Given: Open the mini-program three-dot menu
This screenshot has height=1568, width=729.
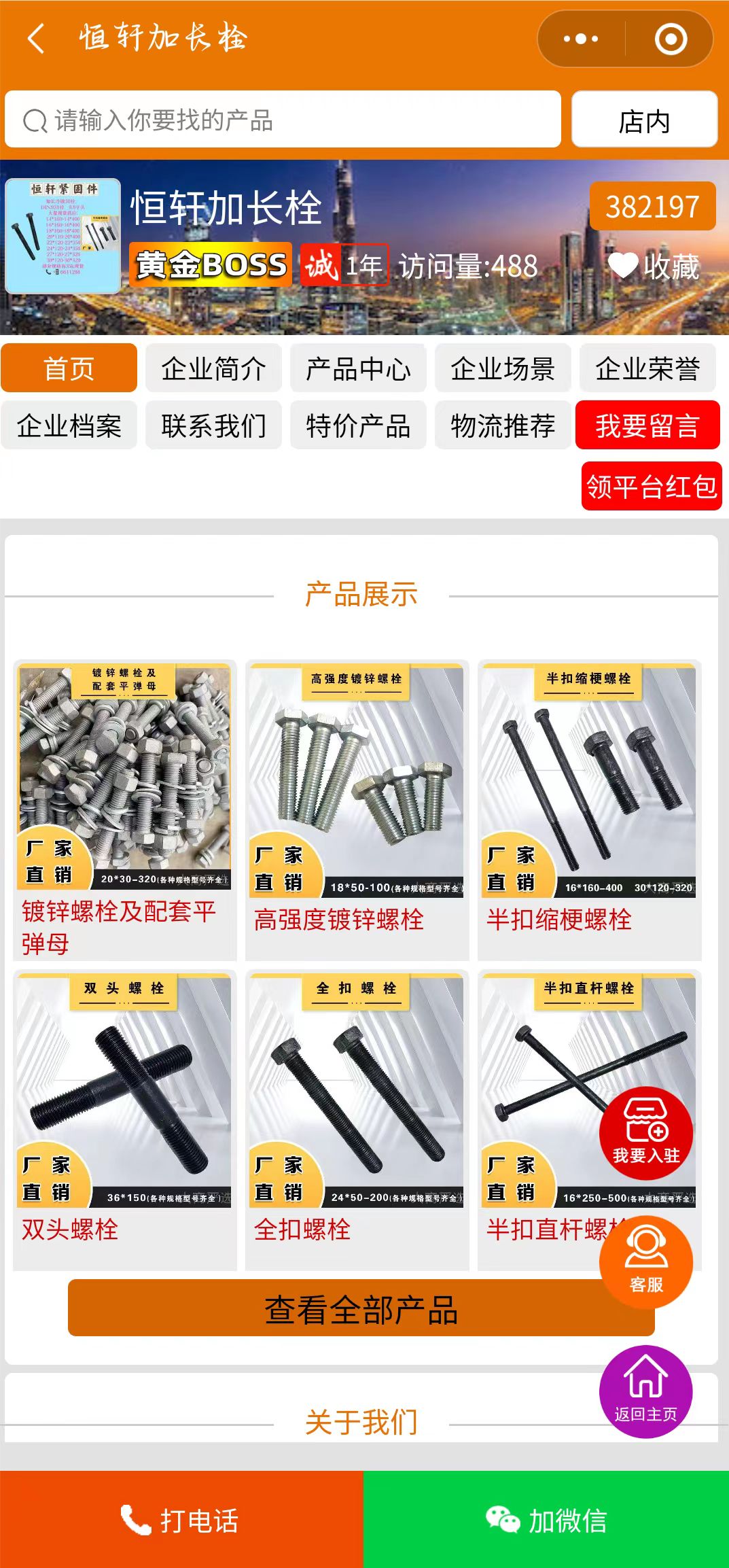Looking at the screenshot, I should [x=581, y=39].
